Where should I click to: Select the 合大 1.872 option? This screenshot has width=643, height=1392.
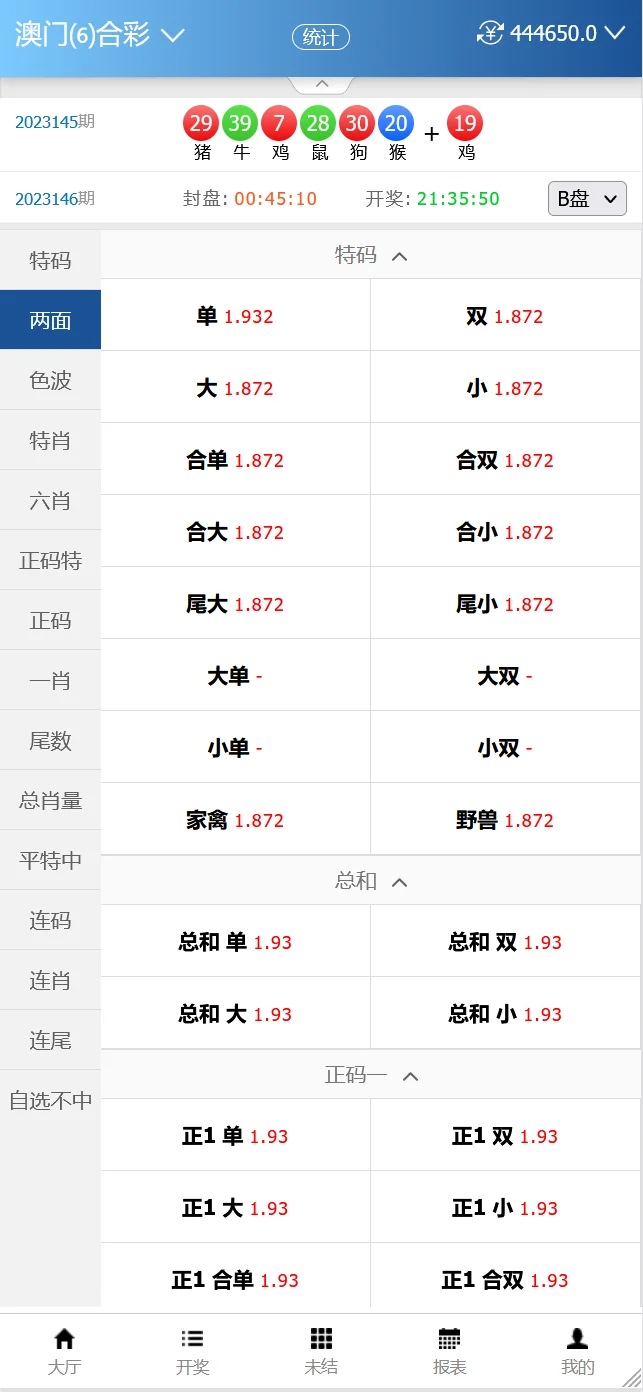(x=235, y=532)
